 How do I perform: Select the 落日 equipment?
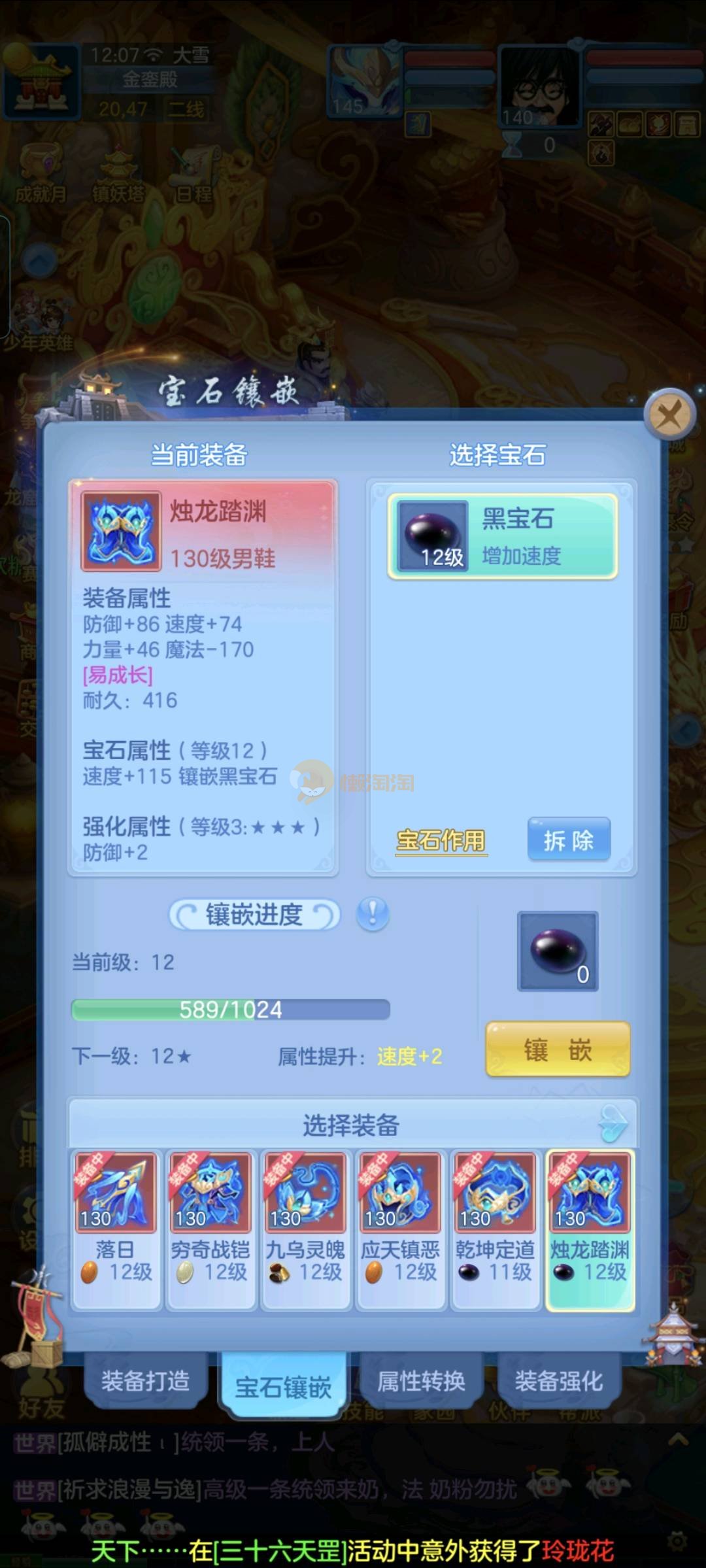116,1229
